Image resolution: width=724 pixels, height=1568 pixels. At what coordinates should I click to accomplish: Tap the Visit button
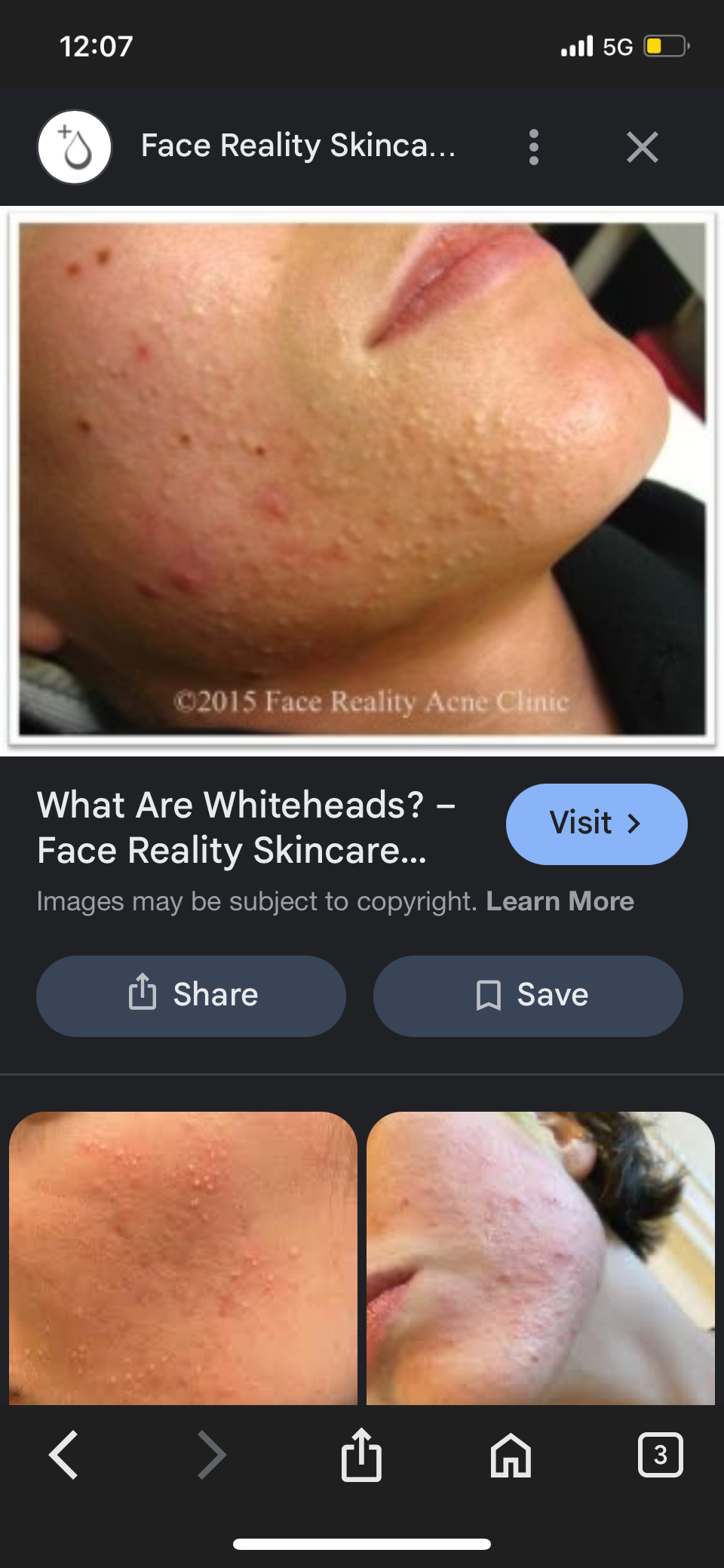click(x=596, y=824)
